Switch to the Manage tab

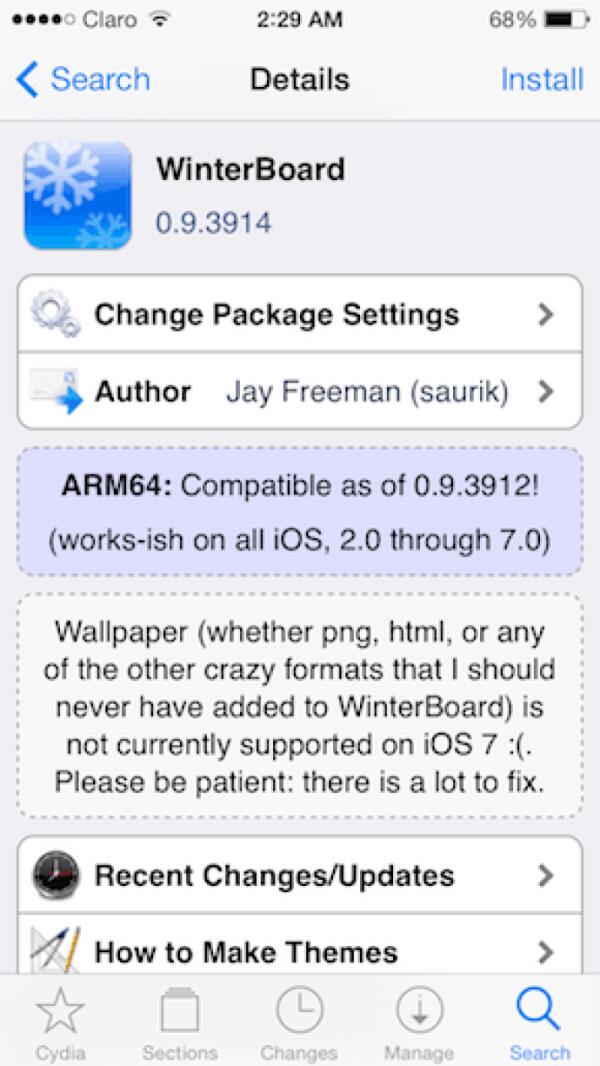[x=420, y=1022]
